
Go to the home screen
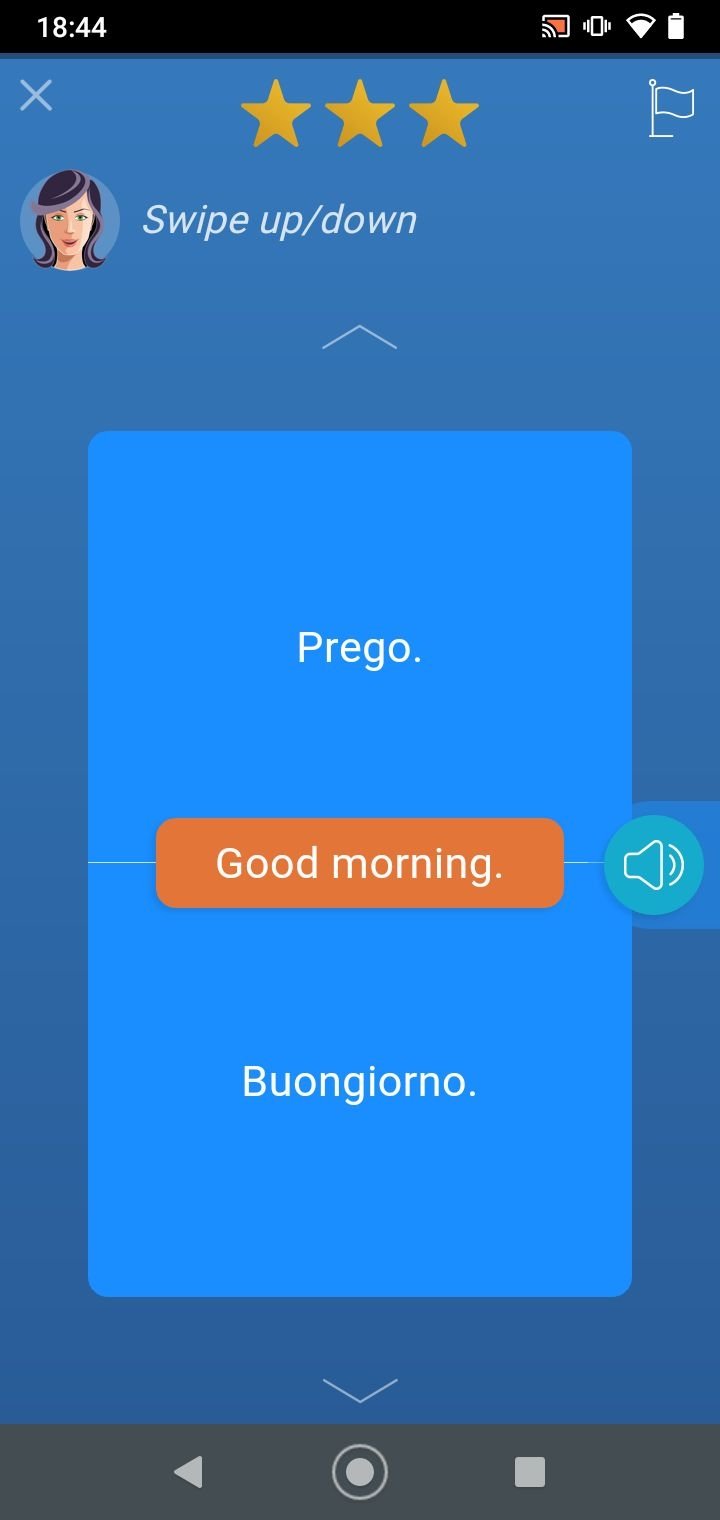click(360, 1472)
